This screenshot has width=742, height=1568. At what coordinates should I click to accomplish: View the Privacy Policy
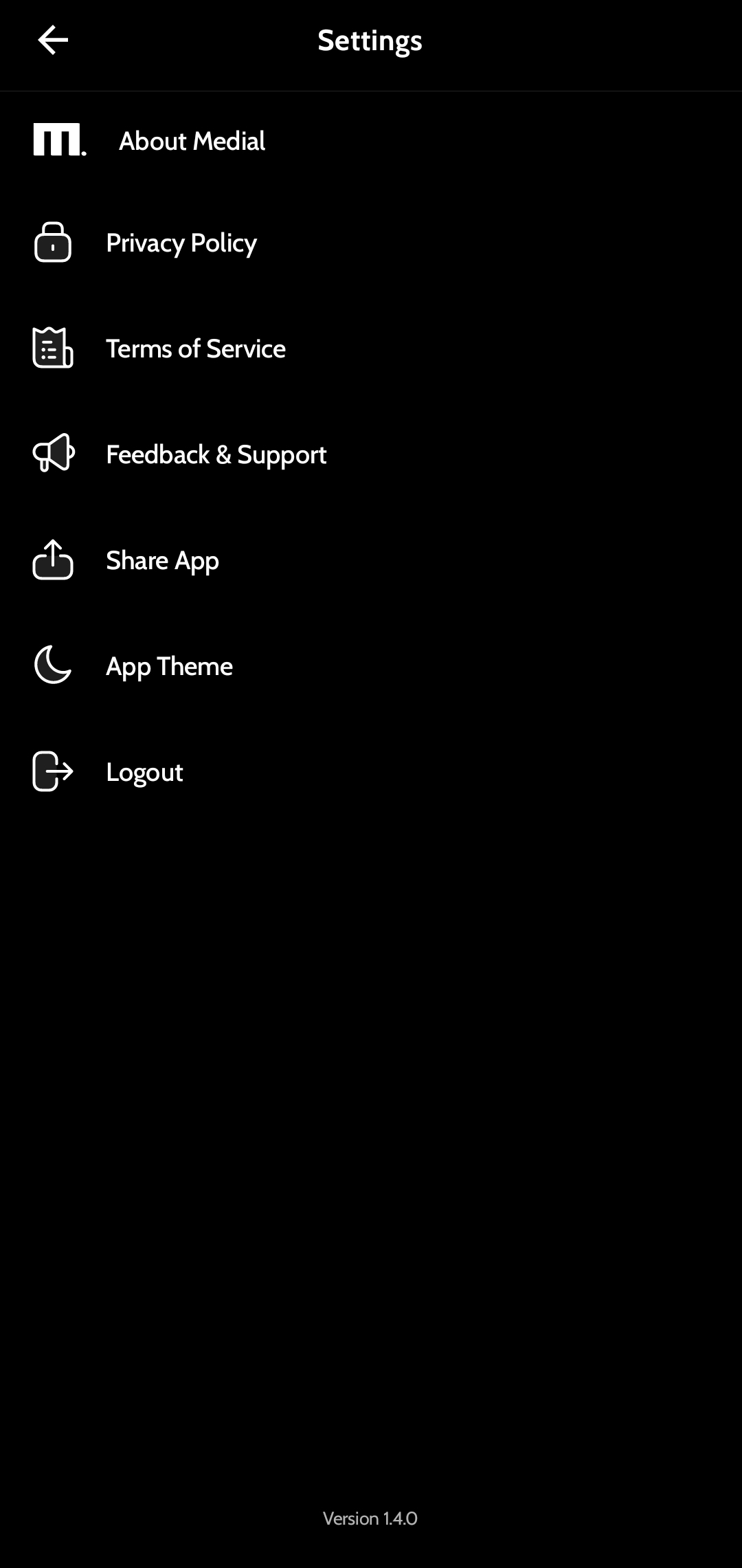[x=181, y=243]
